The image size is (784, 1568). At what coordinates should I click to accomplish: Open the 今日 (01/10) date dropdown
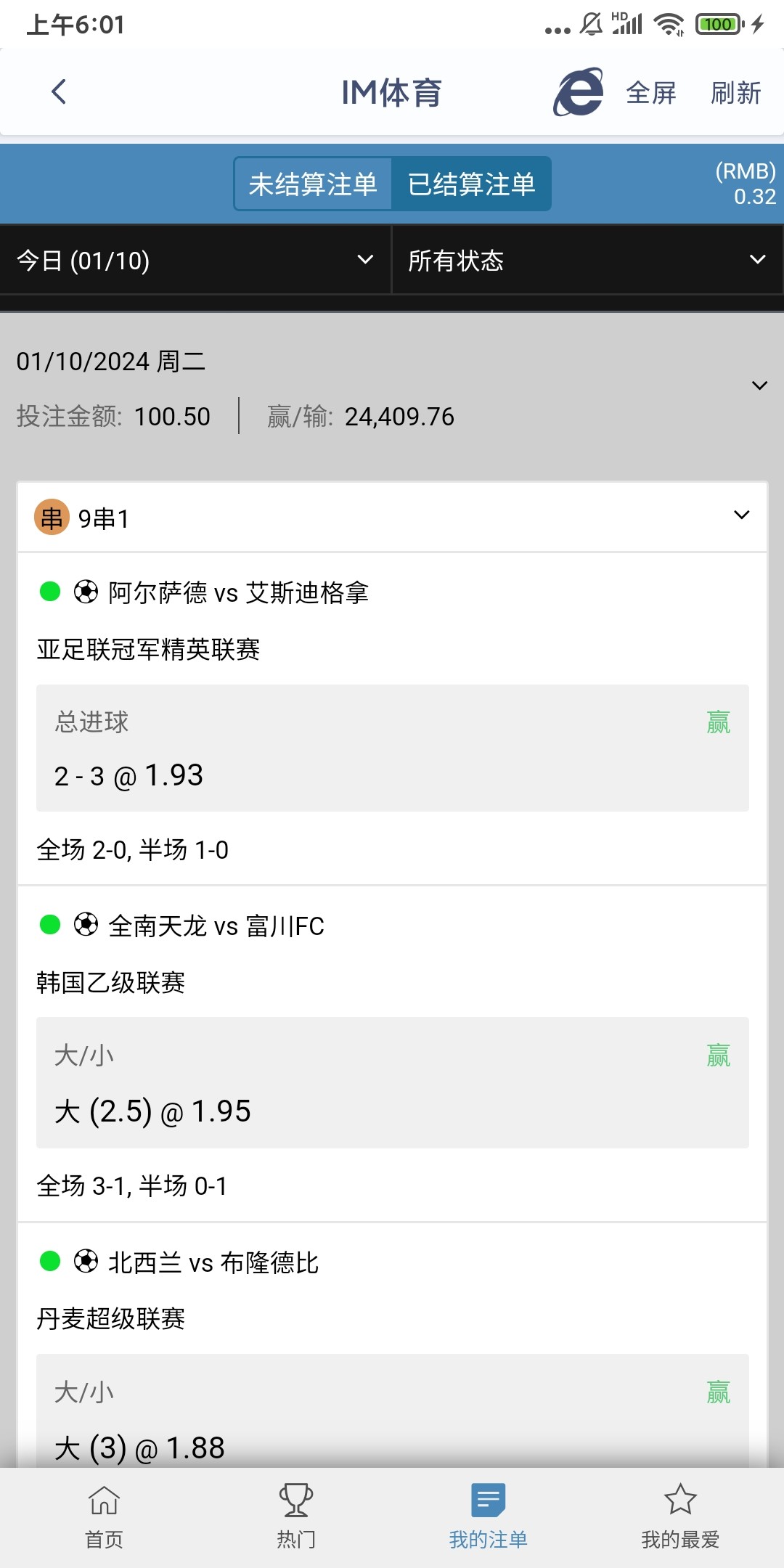coord(195,260)
